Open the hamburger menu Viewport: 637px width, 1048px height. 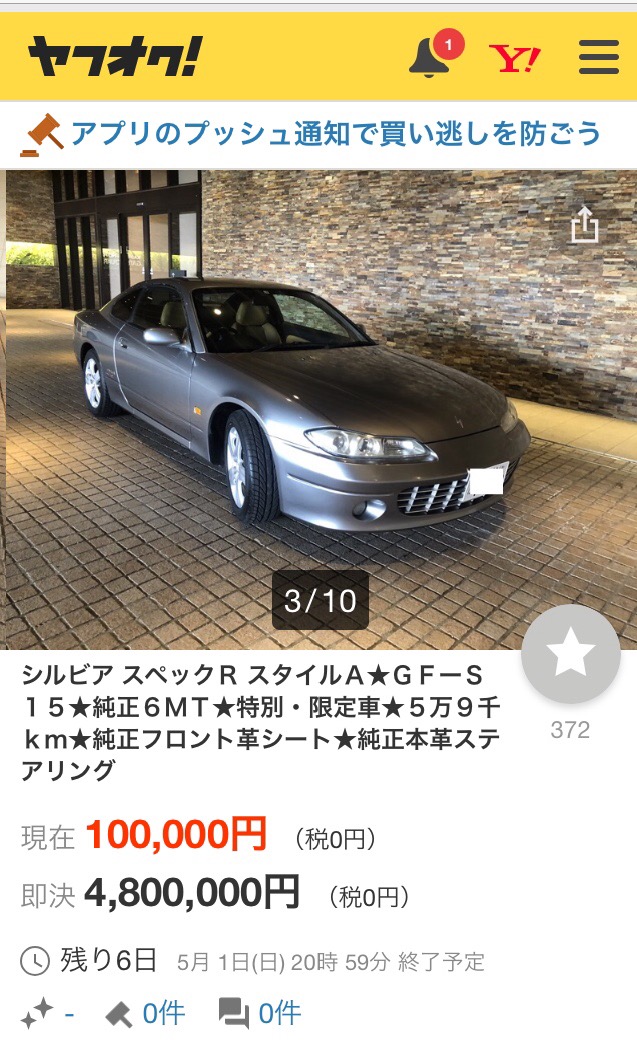pos(598,57)
